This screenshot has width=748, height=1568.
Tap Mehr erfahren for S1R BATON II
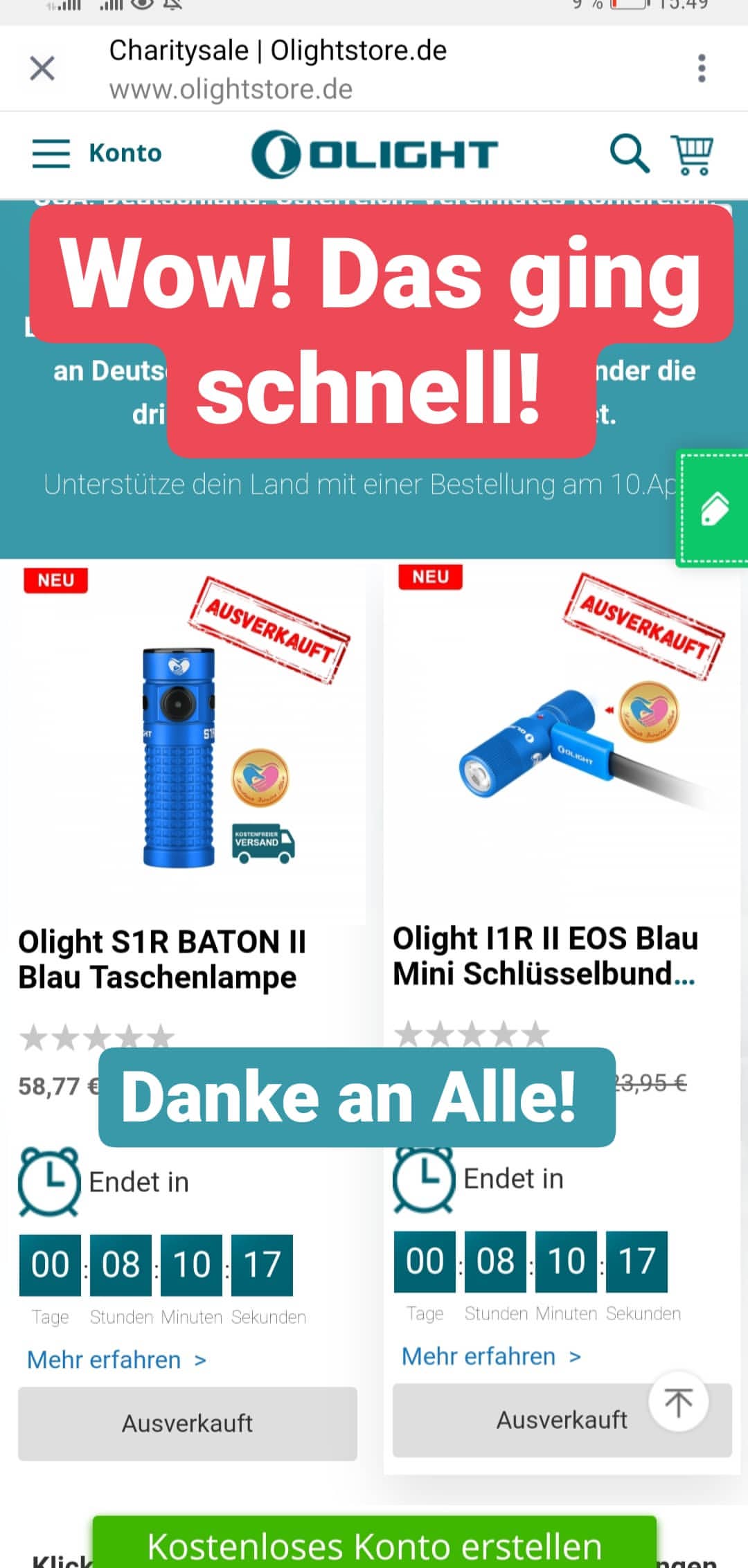116,1360
